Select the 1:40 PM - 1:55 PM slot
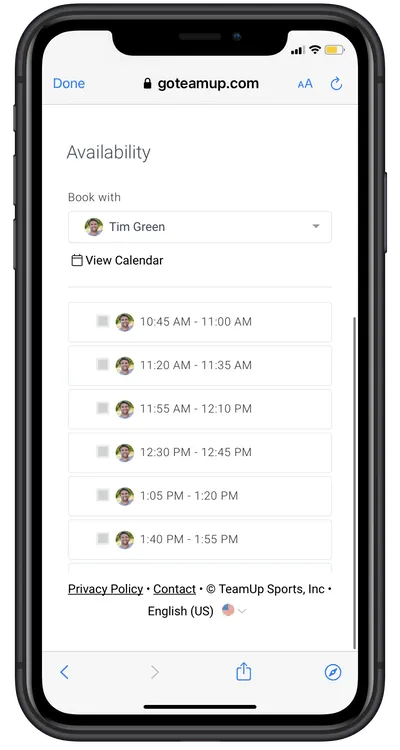Viewport: 400px width, 750px height. coord(200,540)
